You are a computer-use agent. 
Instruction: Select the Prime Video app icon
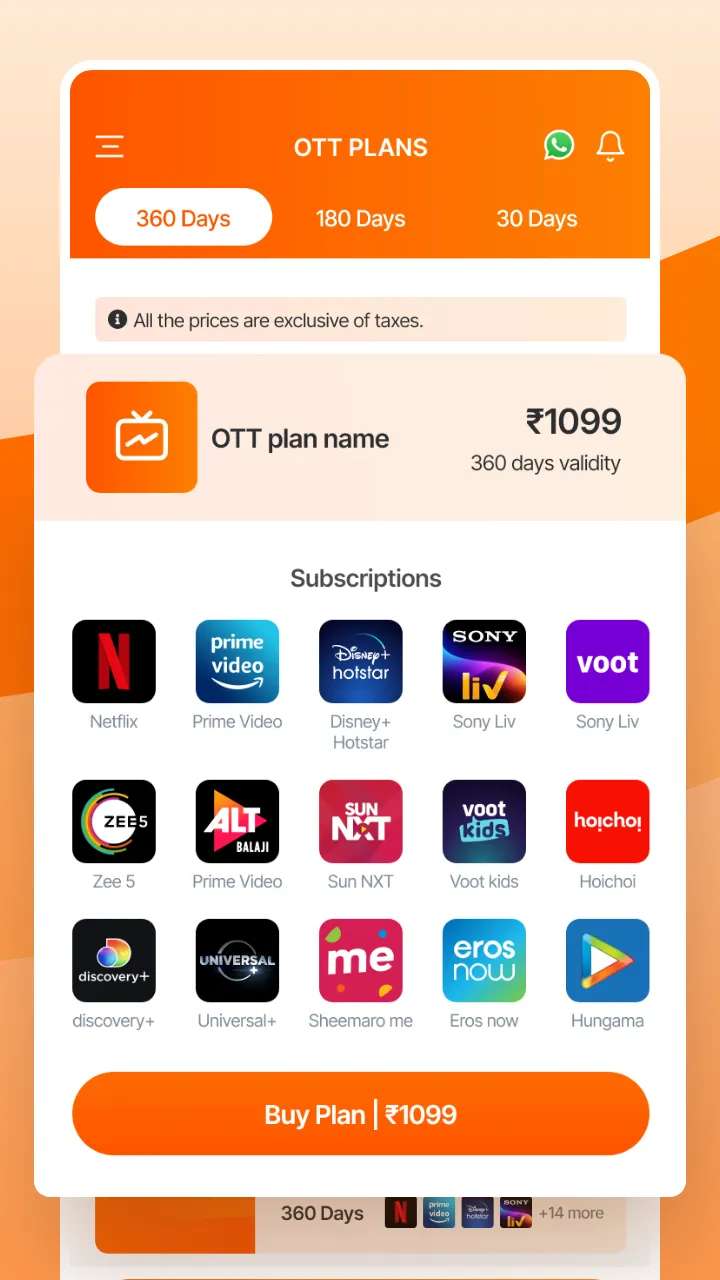click(237, 661)
